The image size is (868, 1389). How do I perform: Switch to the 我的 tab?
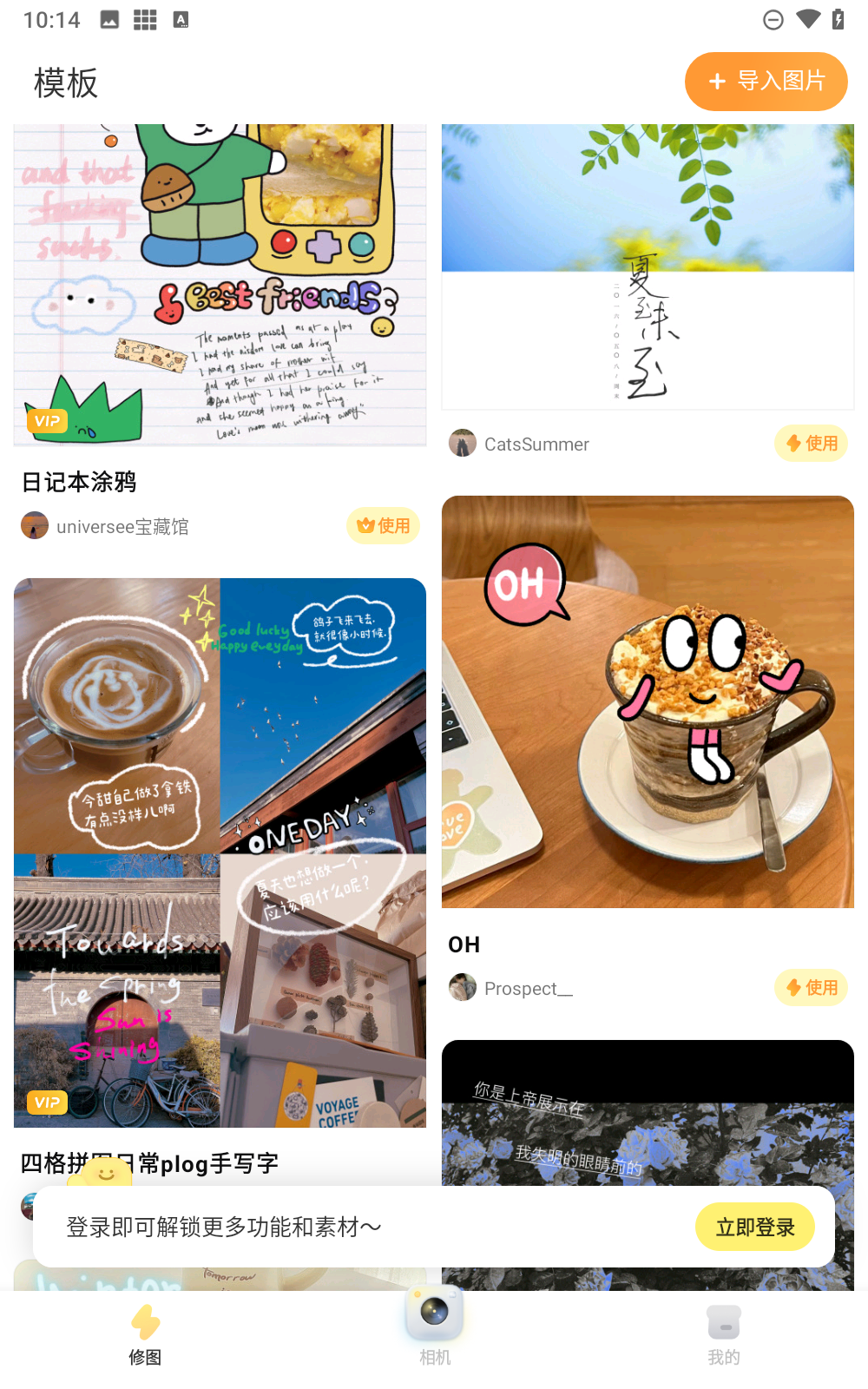[x=723, y=1334]
